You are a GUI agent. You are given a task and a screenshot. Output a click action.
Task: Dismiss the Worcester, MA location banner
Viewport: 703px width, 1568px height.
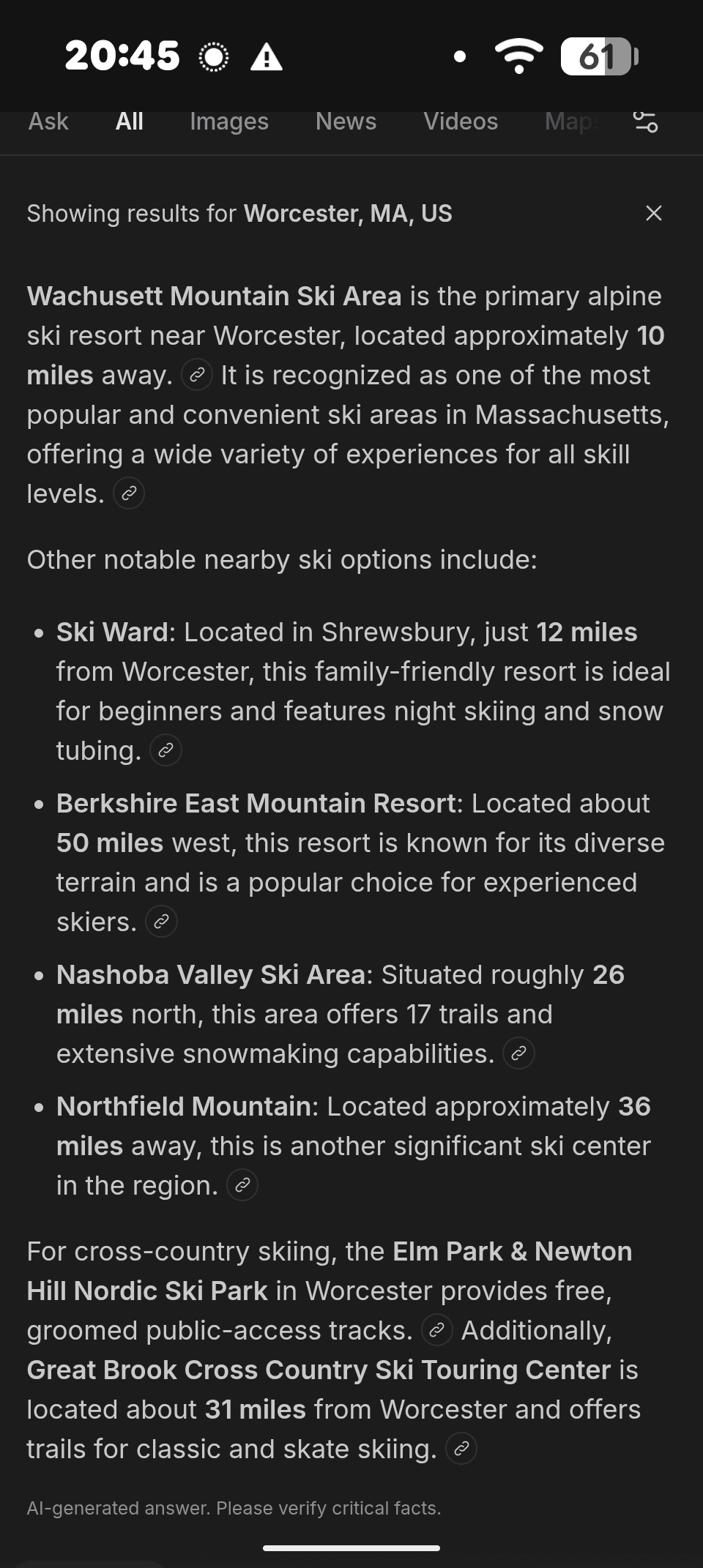[x=654, y=213]
